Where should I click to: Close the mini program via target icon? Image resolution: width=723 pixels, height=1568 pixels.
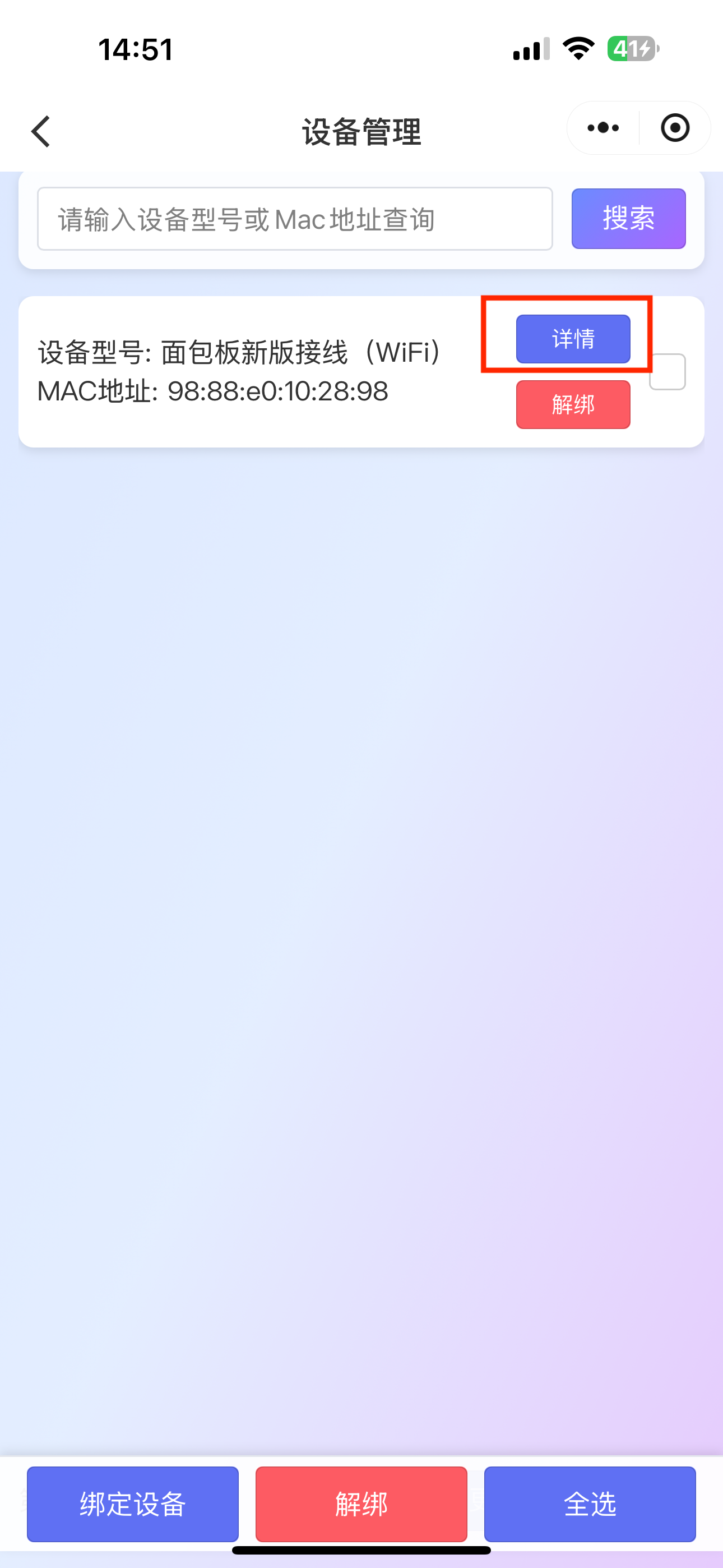coord(675,128)
